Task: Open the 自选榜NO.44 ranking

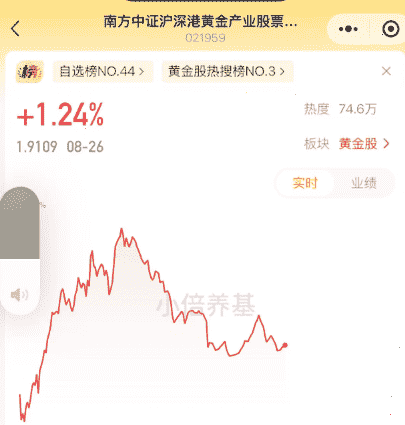Action: coord(102,71)
